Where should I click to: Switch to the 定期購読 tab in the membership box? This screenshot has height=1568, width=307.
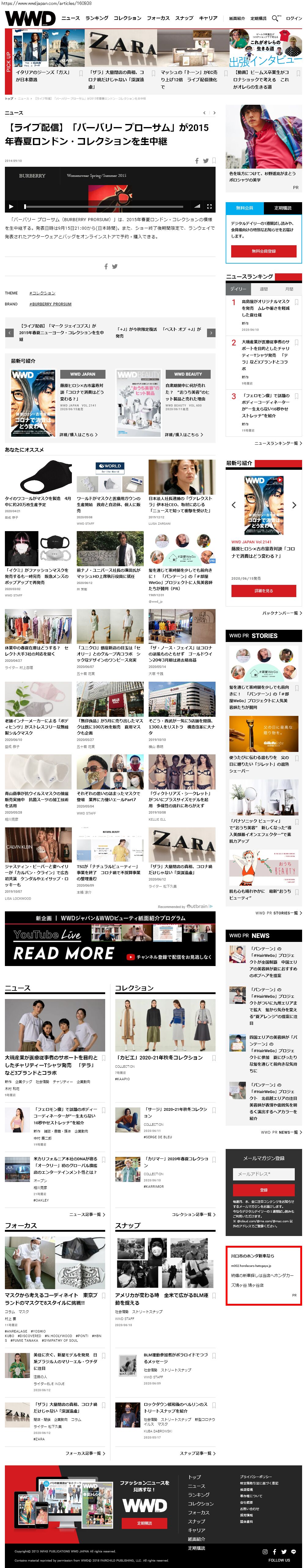click(283, 208)
